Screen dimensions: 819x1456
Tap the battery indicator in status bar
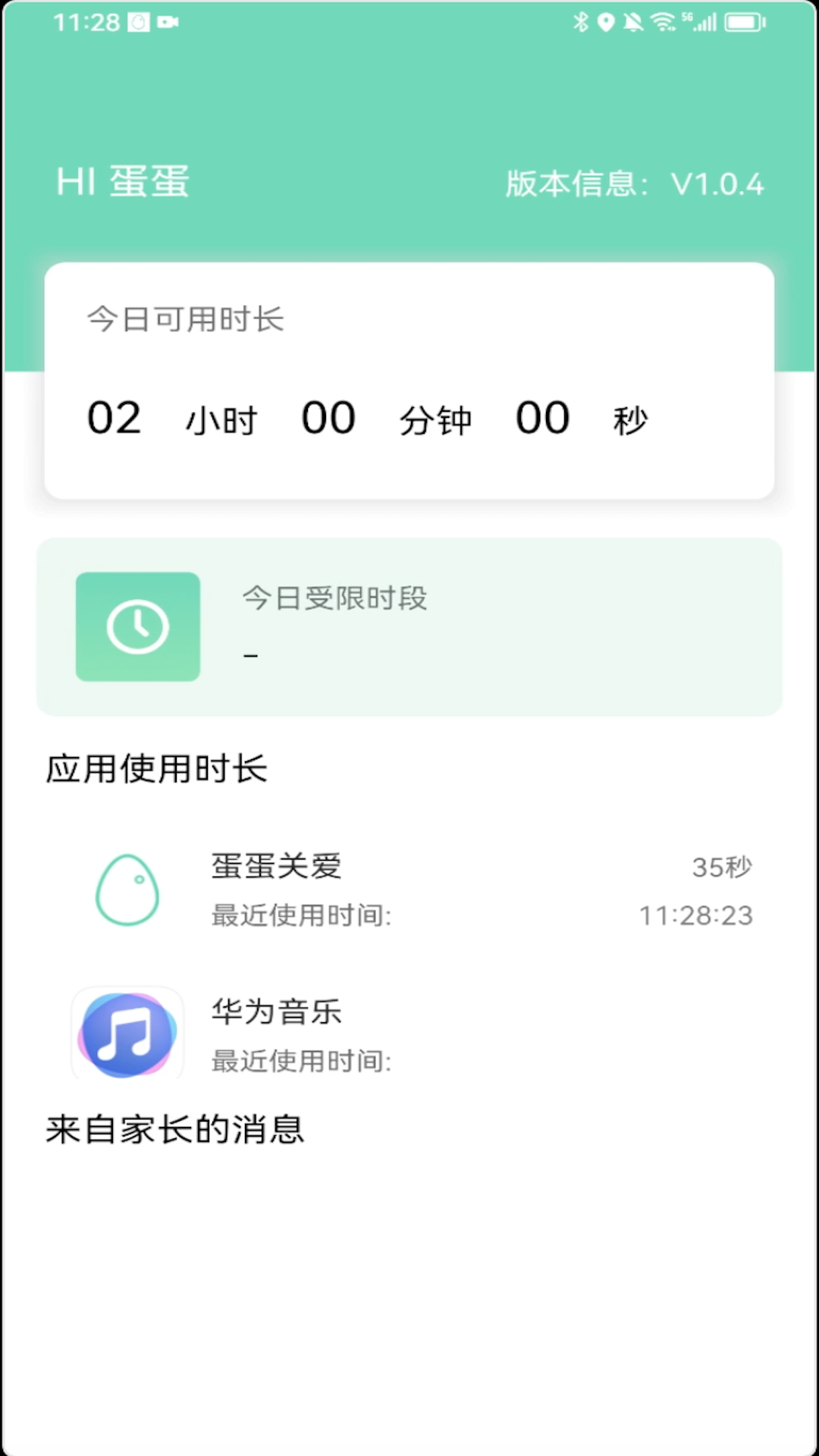pos(745,22)
